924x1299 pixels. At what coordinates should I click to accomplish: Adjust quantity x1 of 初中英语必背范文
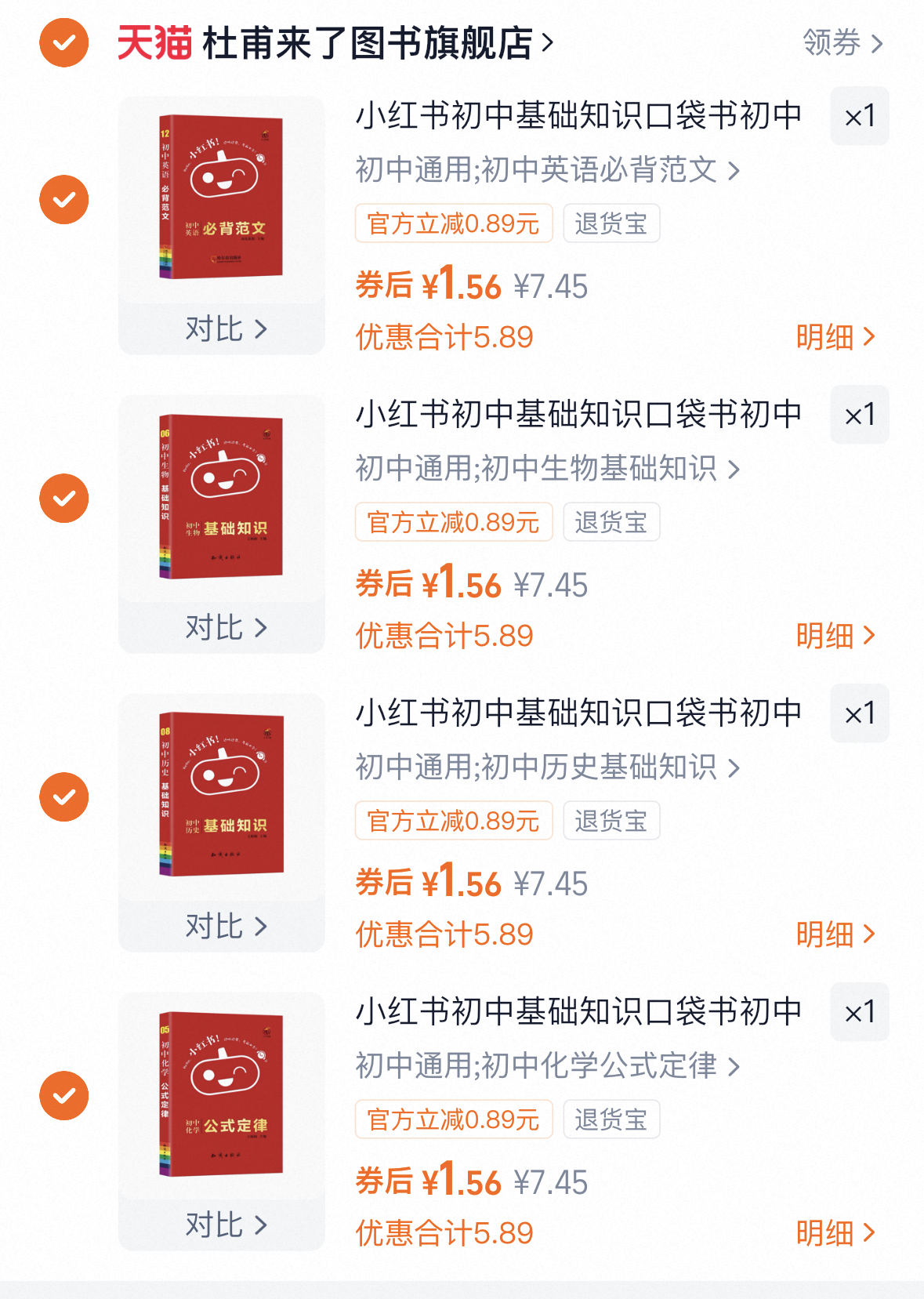(x=859, y=117)
